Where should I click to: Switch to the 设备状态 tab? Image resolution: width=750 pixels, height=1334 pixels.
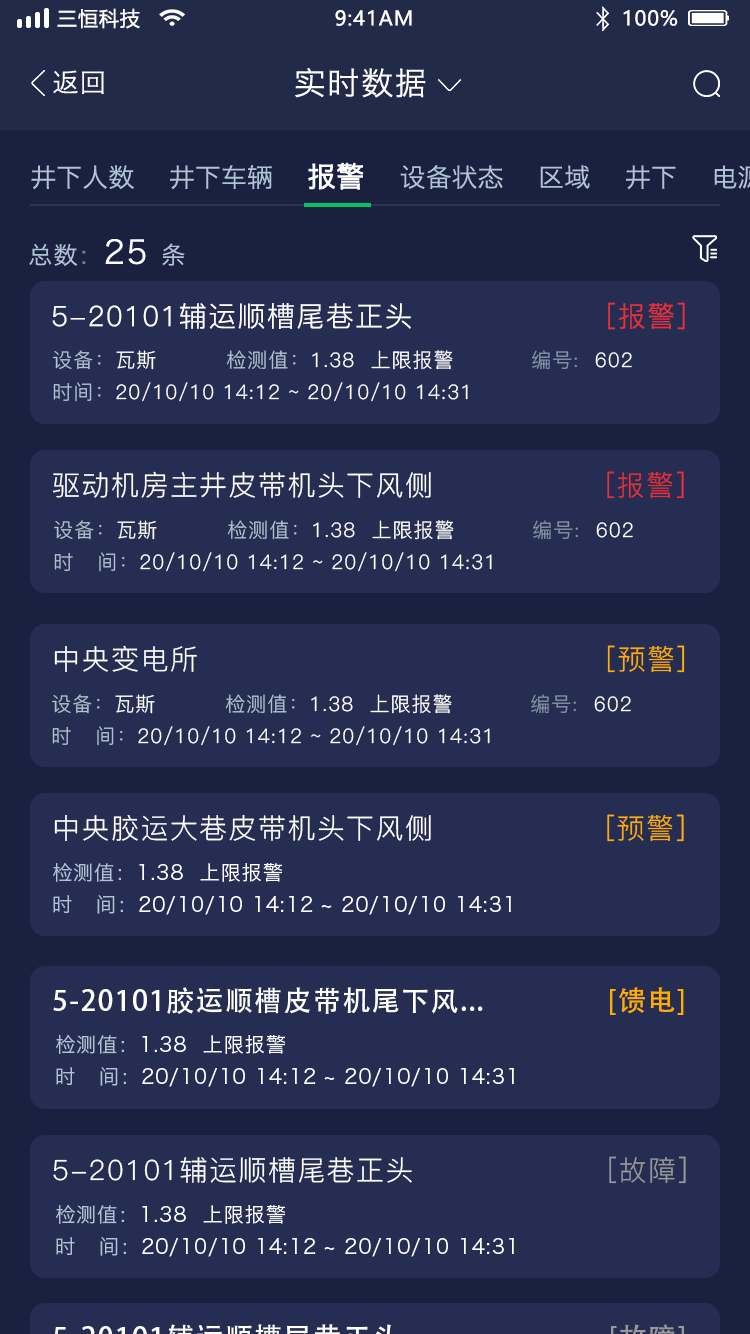click(x=452, y=178)
